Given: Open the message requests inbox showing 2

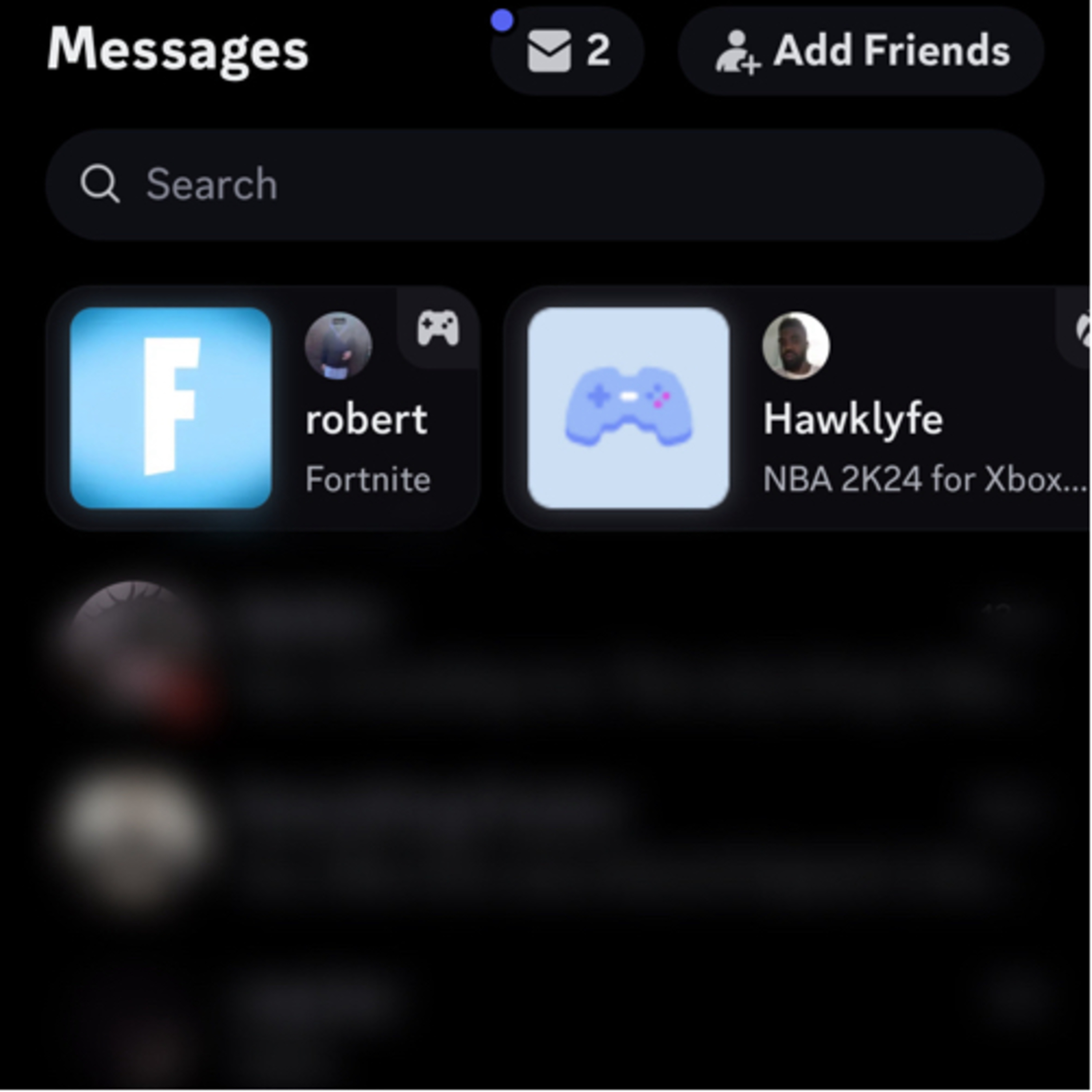Looking at the screenshot, I should coord(567,51).
